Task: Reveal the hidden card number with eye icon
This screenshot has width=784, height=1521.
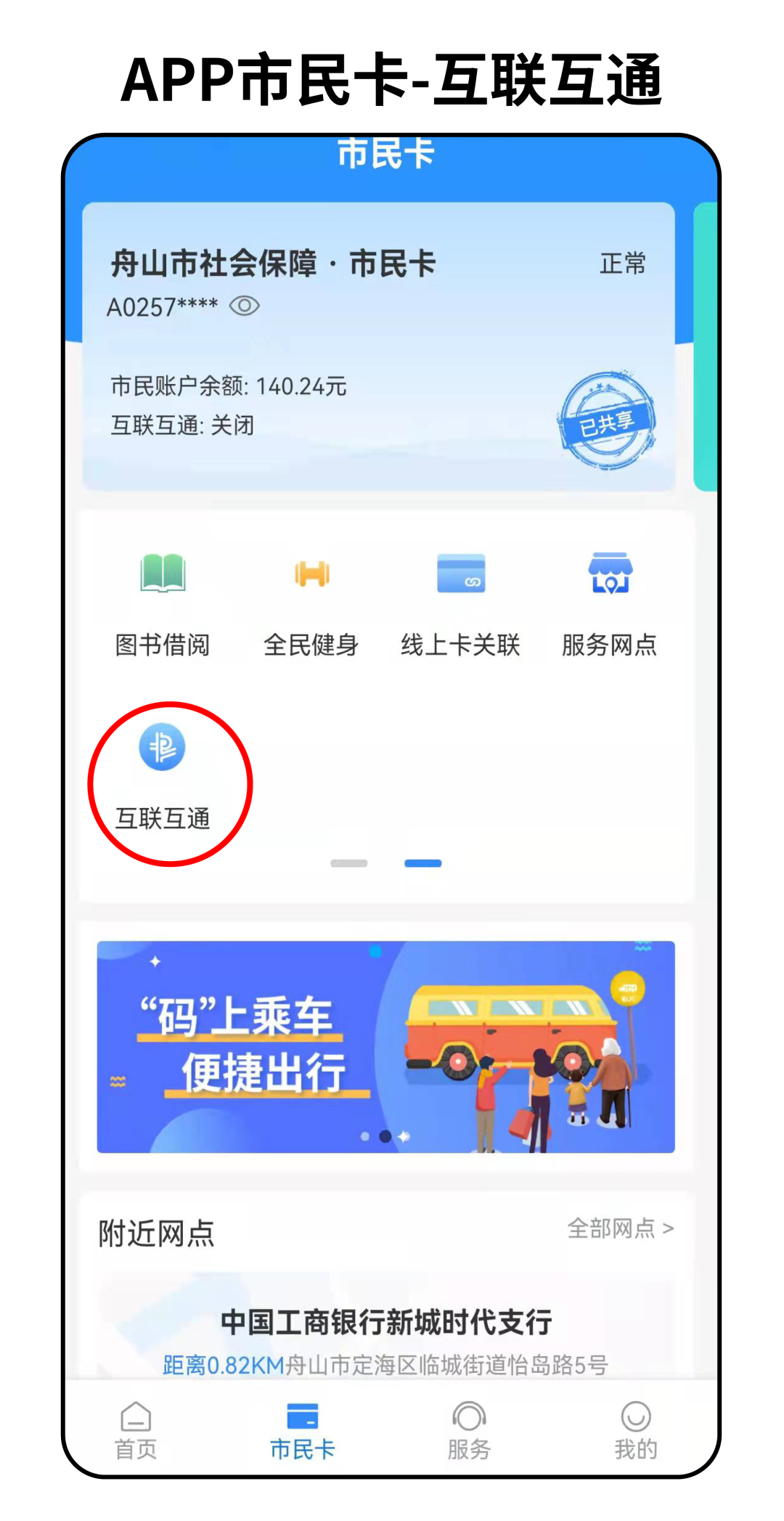Action: point(245,306)
